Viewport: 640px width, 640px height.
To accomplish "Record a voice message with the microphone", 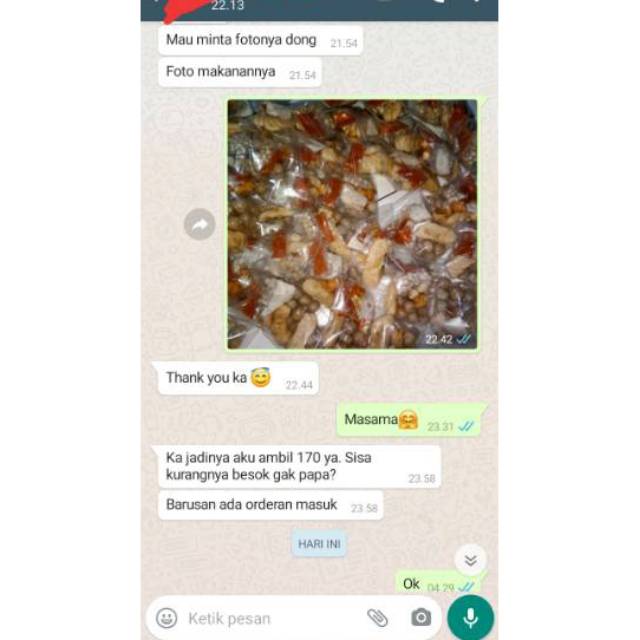I will pyautogui.click(x=470, y=618).
